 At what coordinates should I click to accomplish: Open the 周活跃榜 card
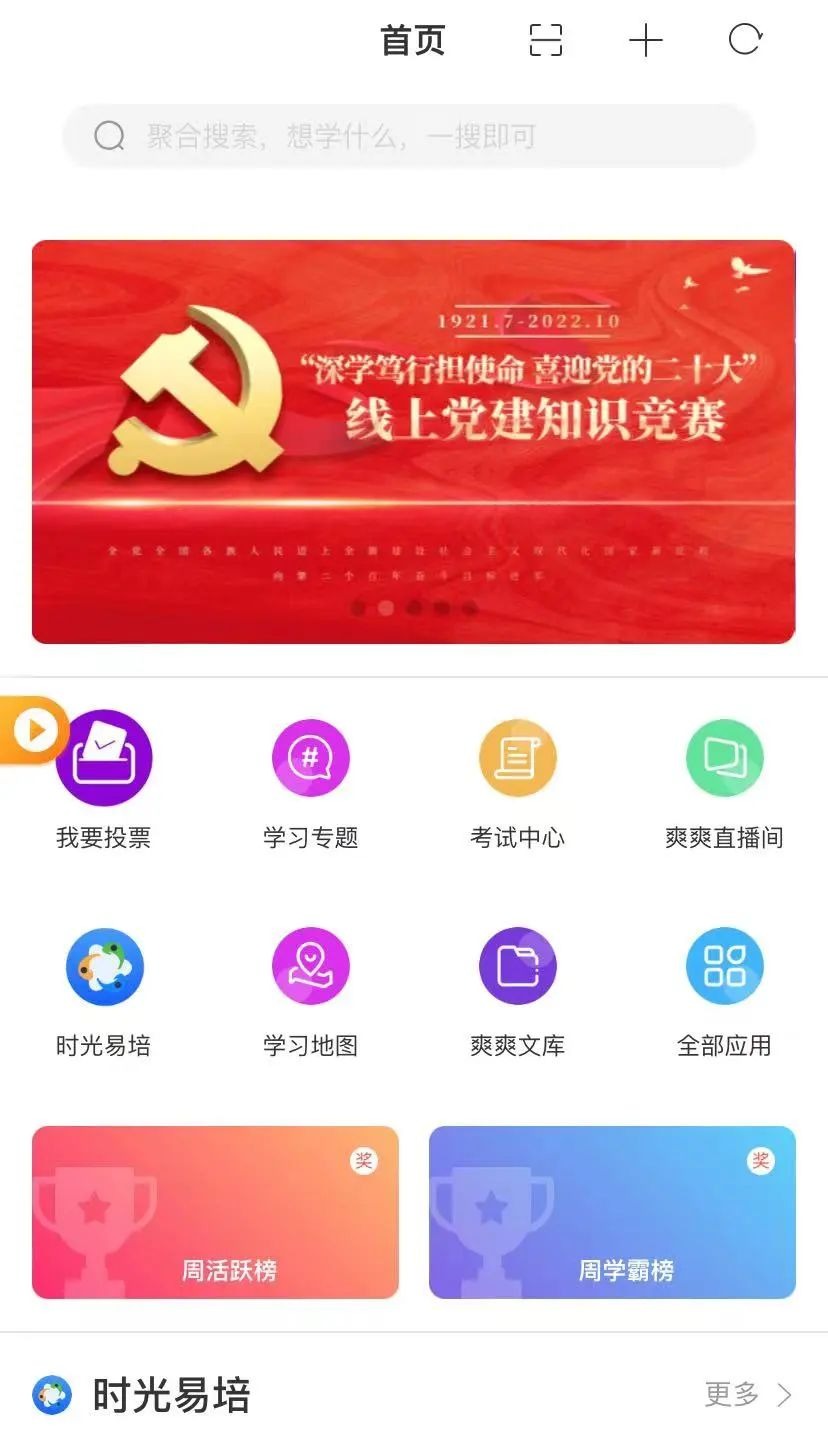[215, 1212]
